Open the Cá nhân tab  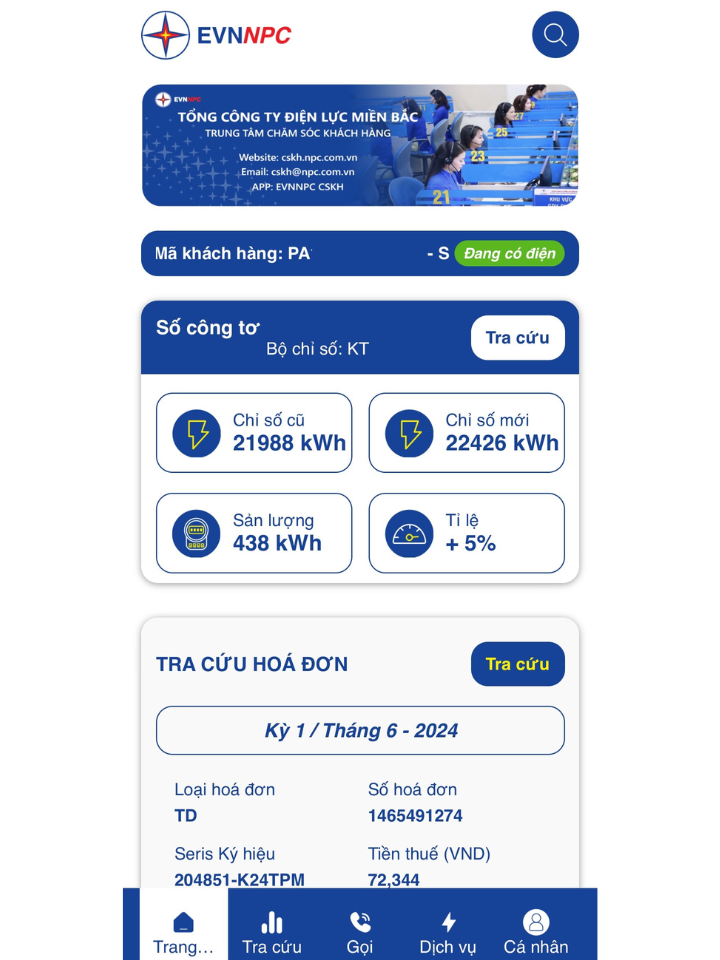coord(536,932)
